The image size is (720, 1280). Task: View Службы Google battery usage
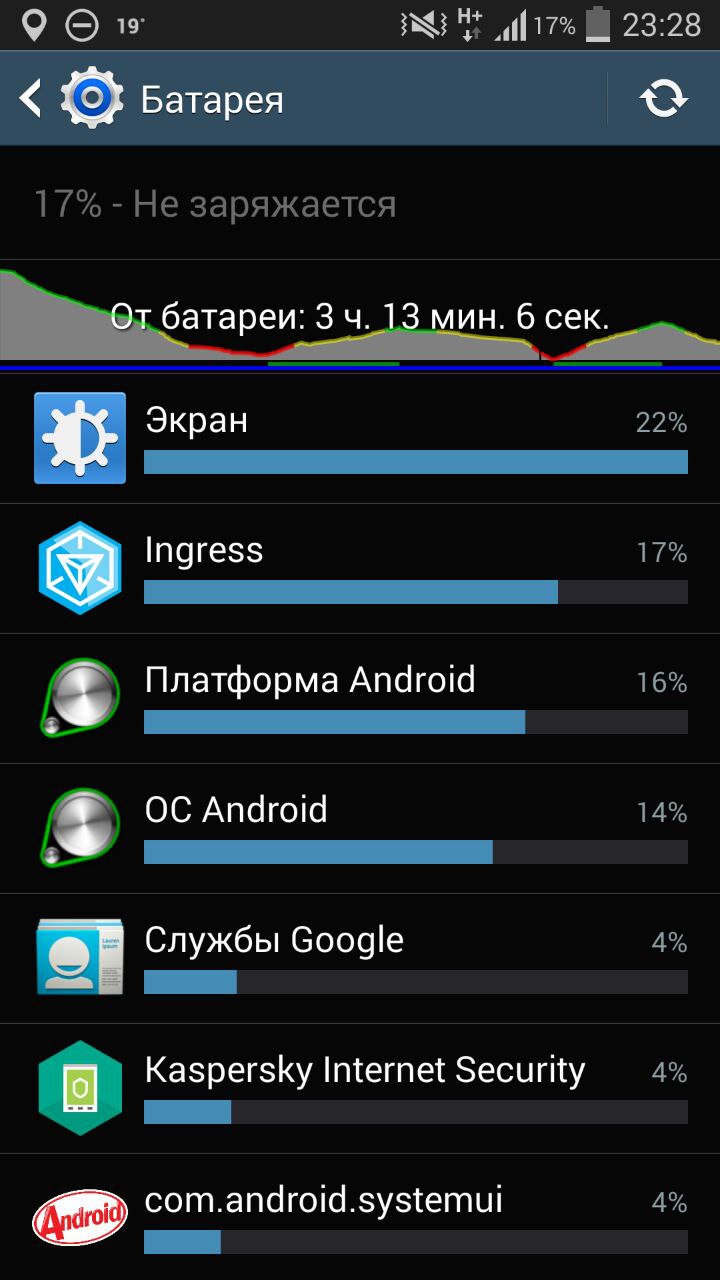pos(360,958)
